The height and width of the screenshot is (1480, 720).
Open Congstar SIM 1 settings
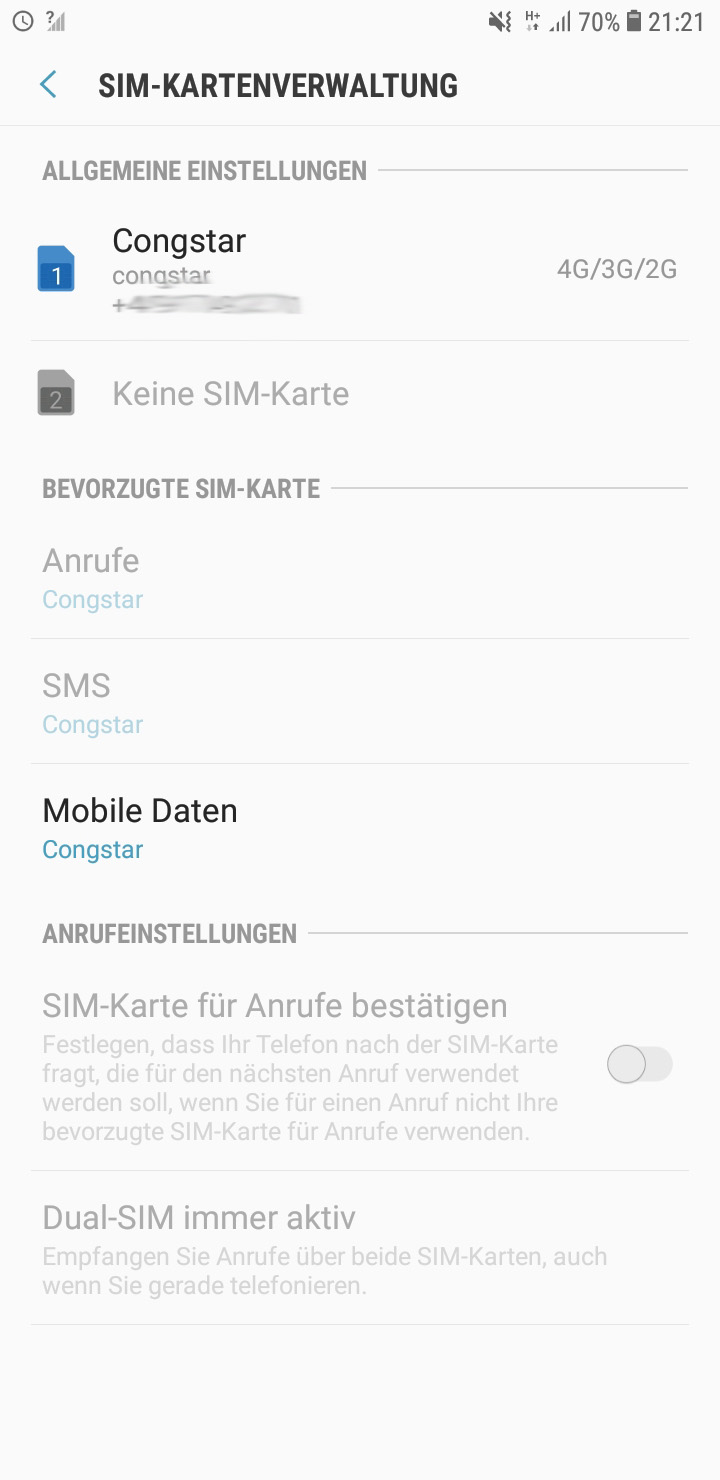tap(360, 269)
